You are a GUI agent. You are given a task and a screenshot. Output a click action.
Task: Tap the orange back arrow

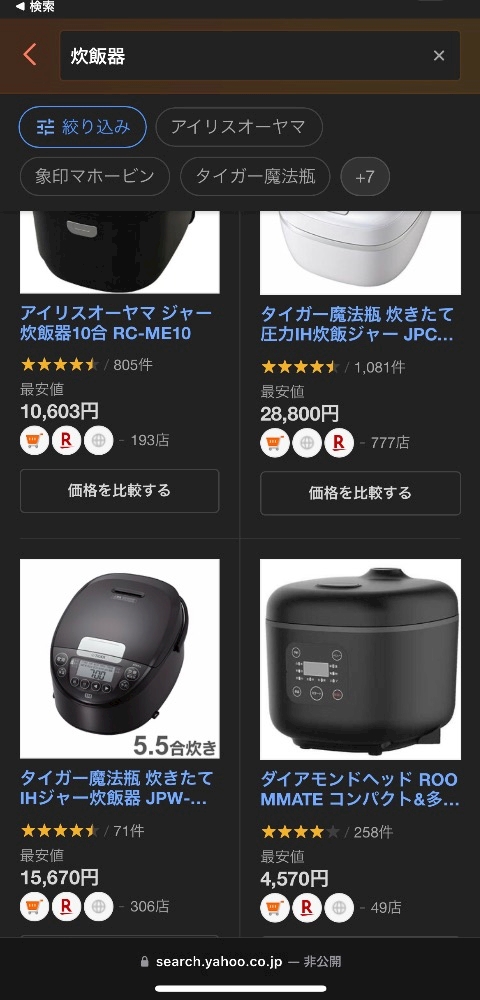coord(29,55)
